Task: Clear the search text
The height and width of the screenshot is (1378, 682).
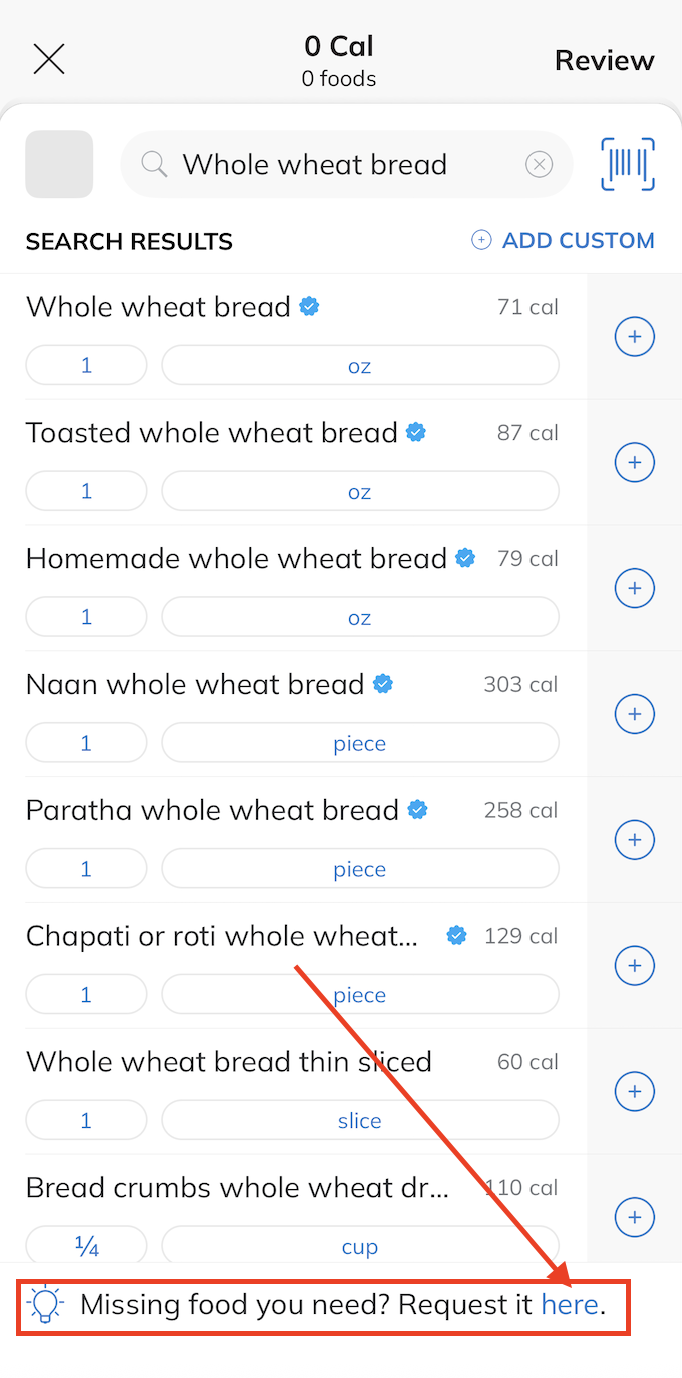Action: pyautogui.click(x=539, y=164)
